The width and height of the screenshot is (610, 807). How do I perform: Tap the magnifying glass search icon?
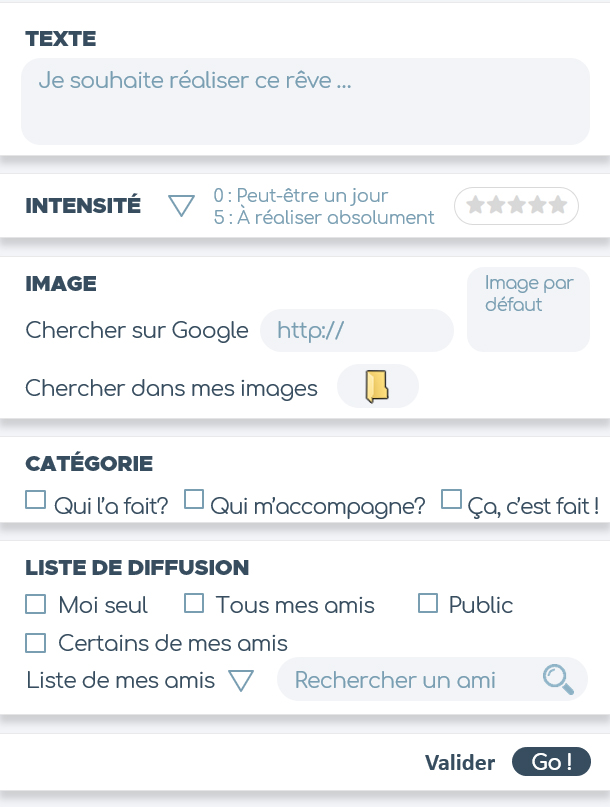(558, 680)
